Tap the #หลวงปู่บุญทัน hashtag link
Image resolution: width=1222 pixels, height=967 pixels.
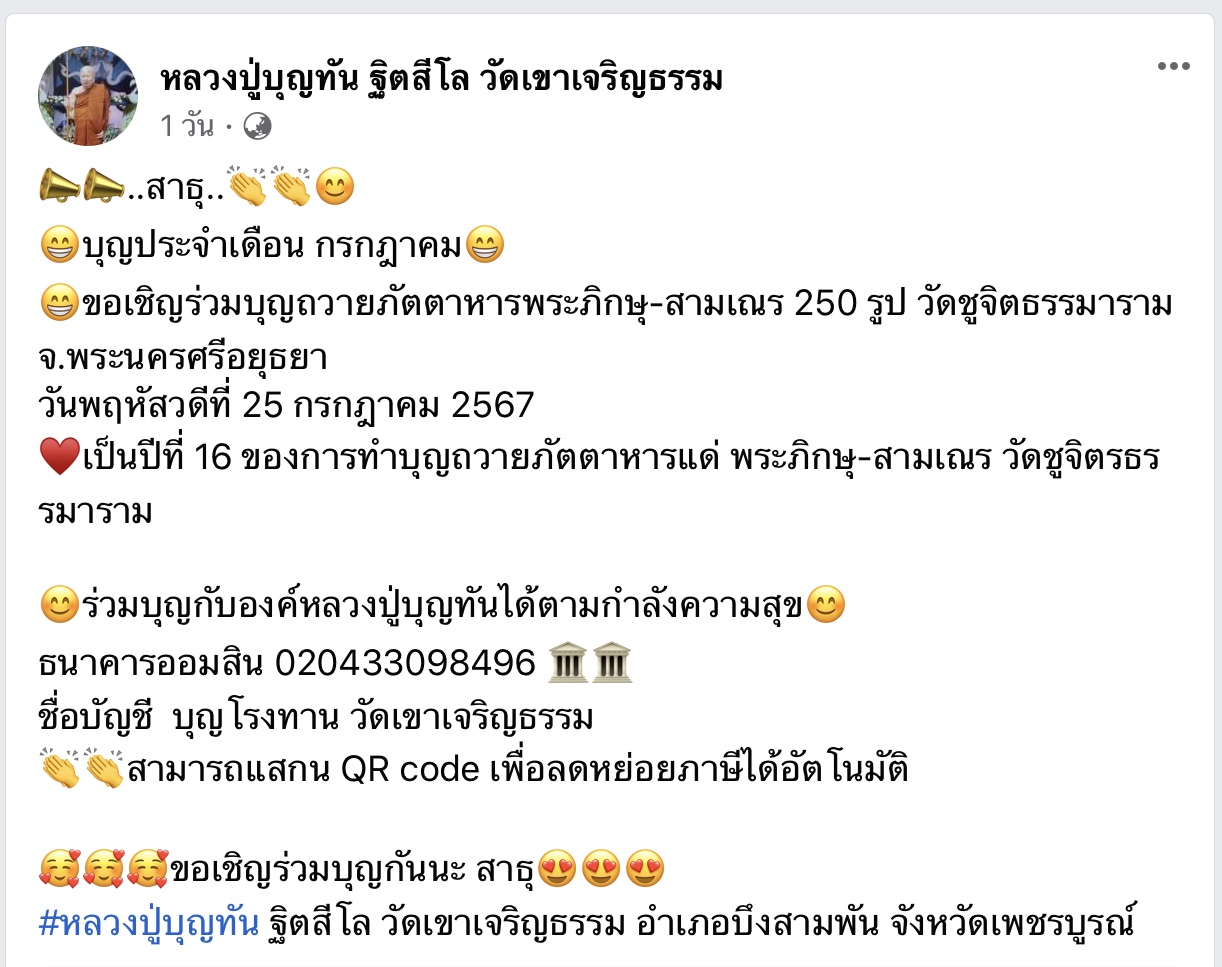tap(150, 921)
